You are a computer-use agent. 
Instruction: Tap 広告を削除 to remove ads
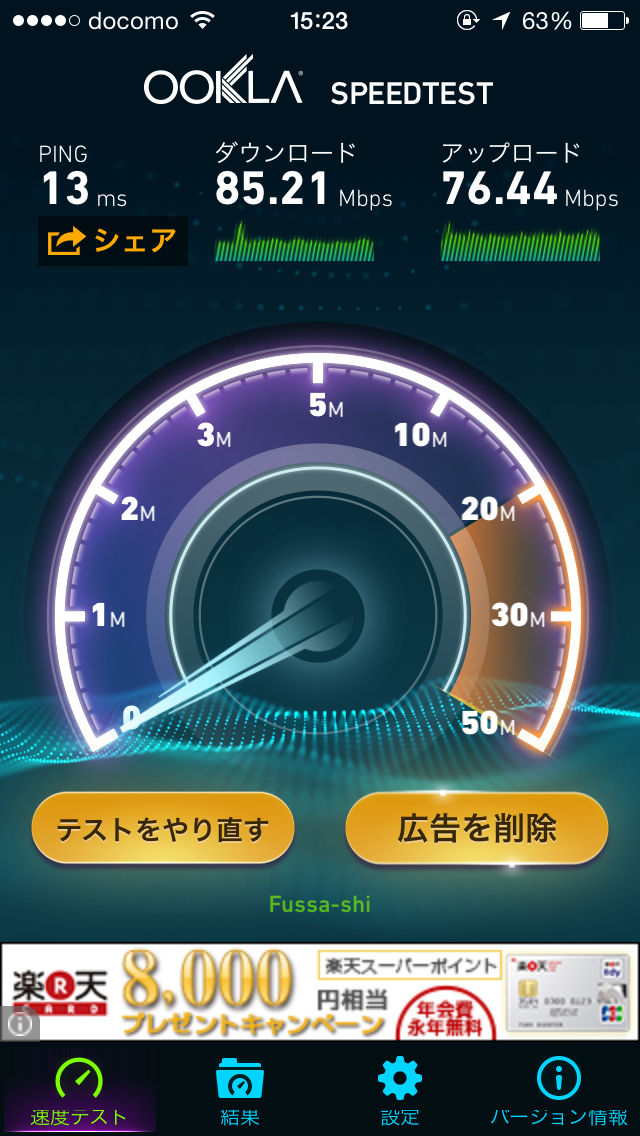click(477, 828)
